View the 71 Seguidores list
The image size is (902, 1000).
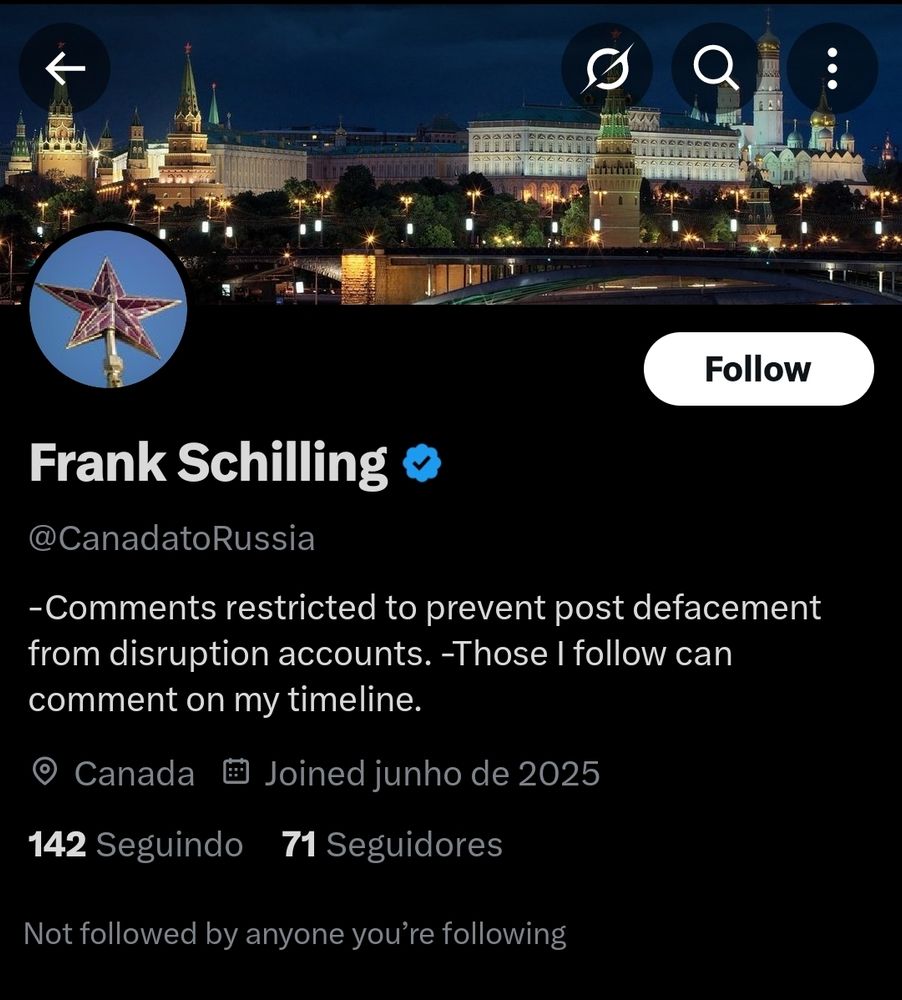[x=392, y=845]
